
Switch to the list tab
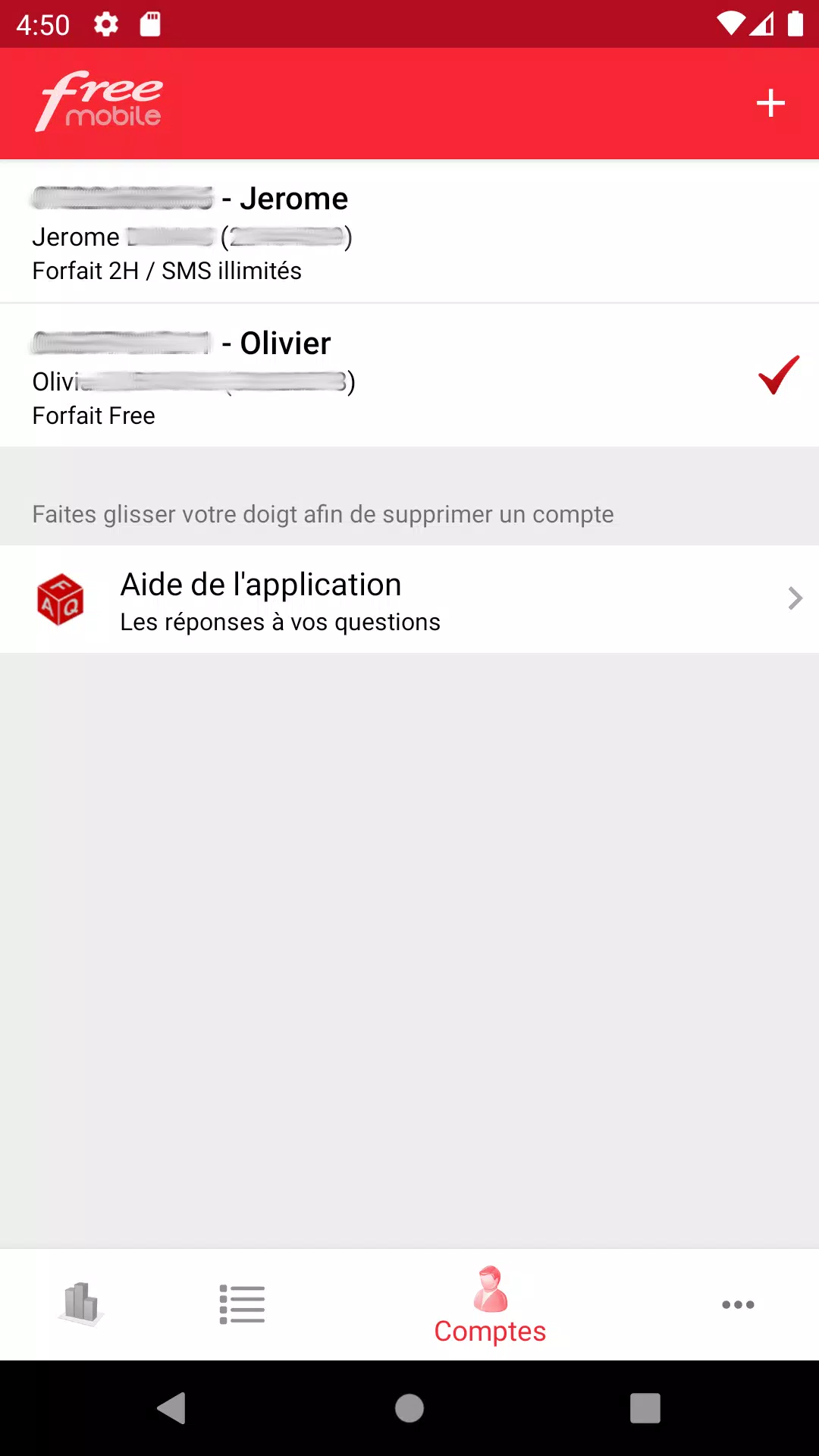tap(242, 1304)
